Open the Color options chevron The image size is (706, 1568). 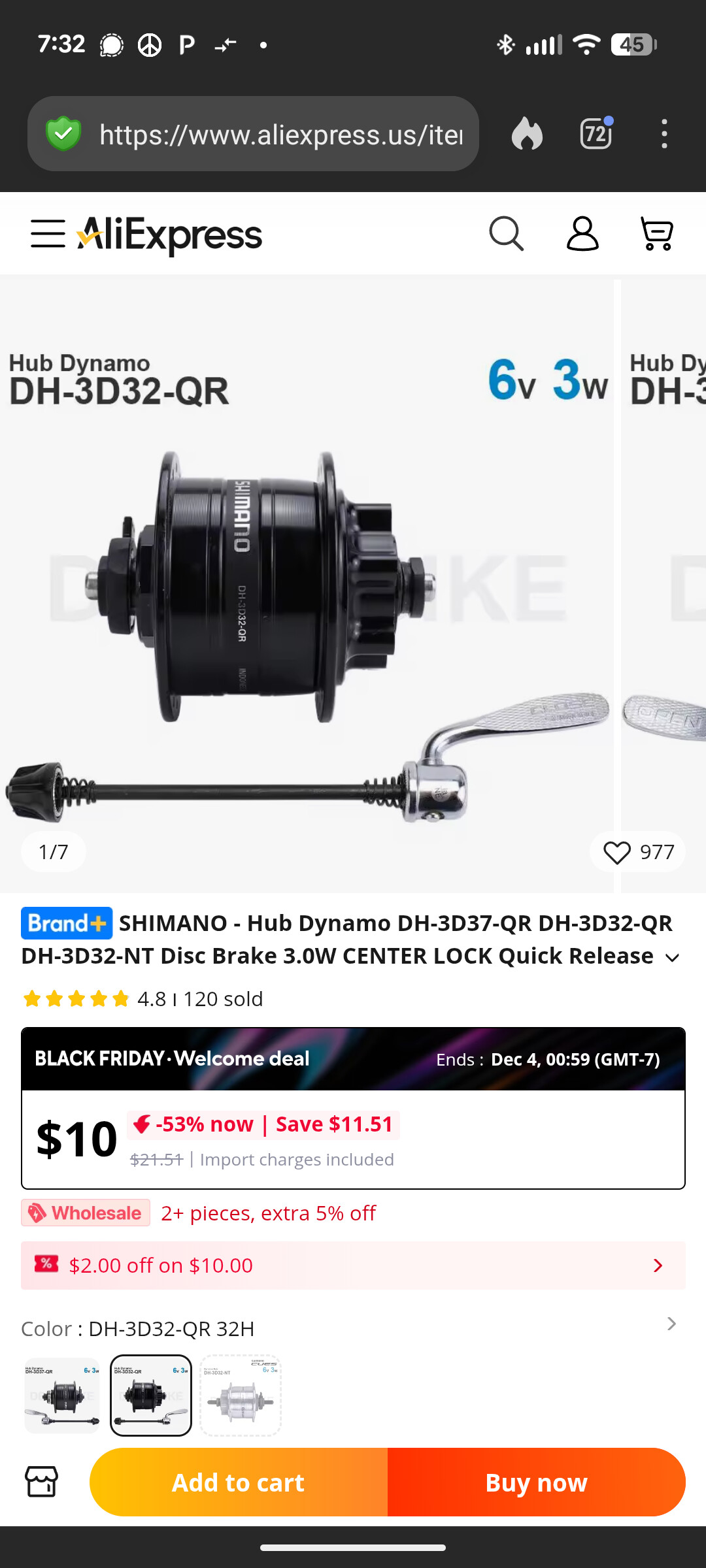pos(671,1324)
